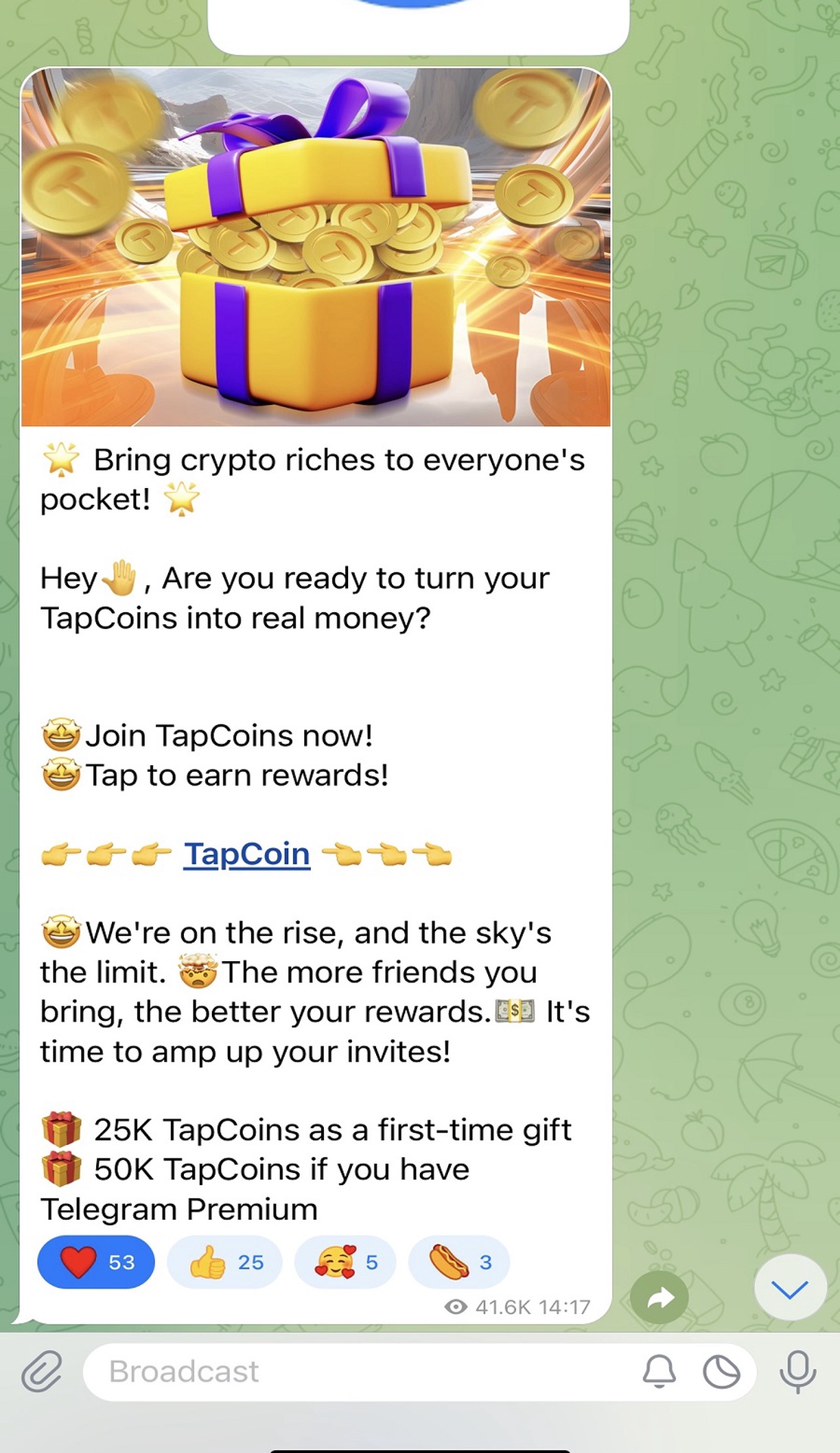This screenshot has height=1453, width=840.
Task: Toggle silent broadcast bell
Action: click(659, 1371)
